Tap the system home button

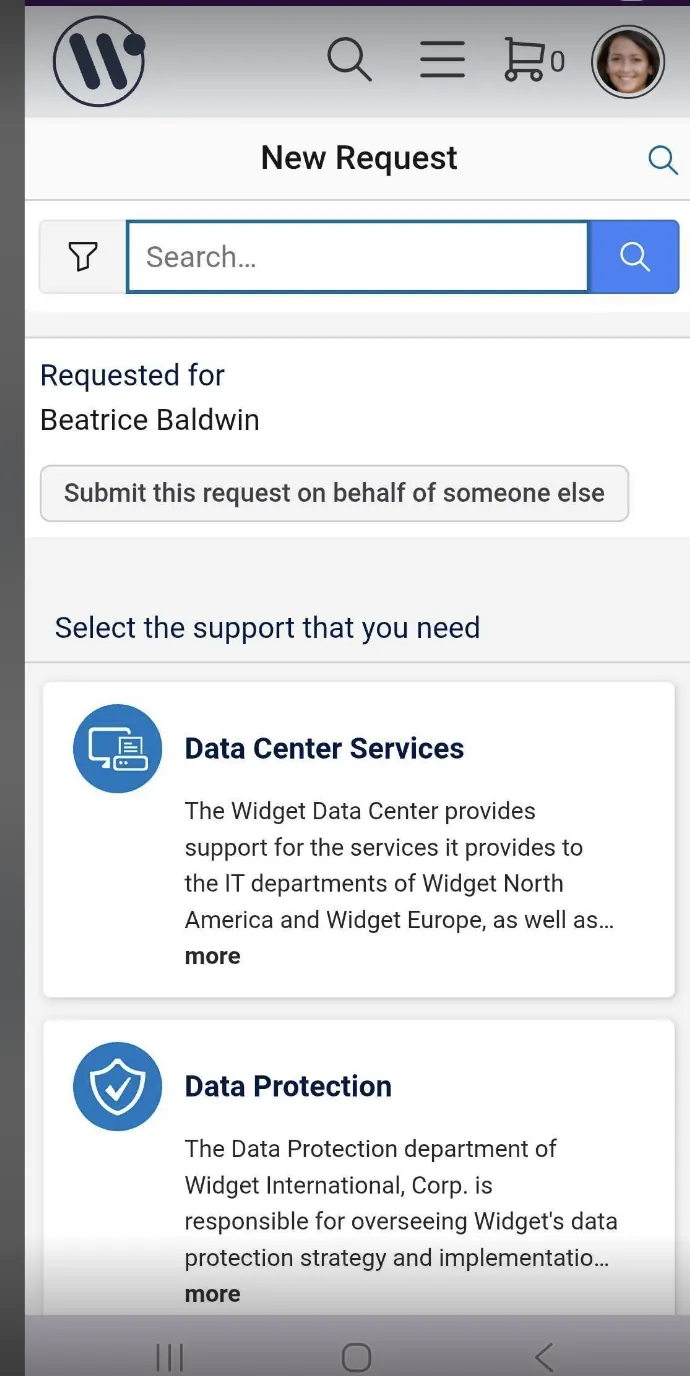pos(357,1357)
